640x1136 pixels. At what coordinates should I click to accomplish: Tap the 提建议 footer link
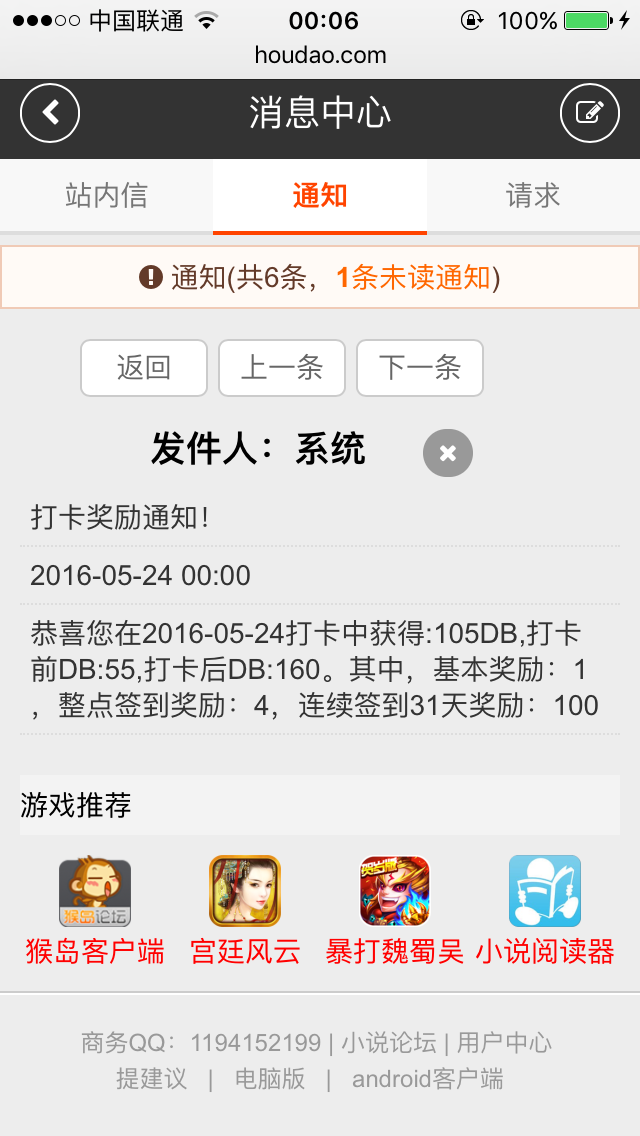coord(151,1079)
